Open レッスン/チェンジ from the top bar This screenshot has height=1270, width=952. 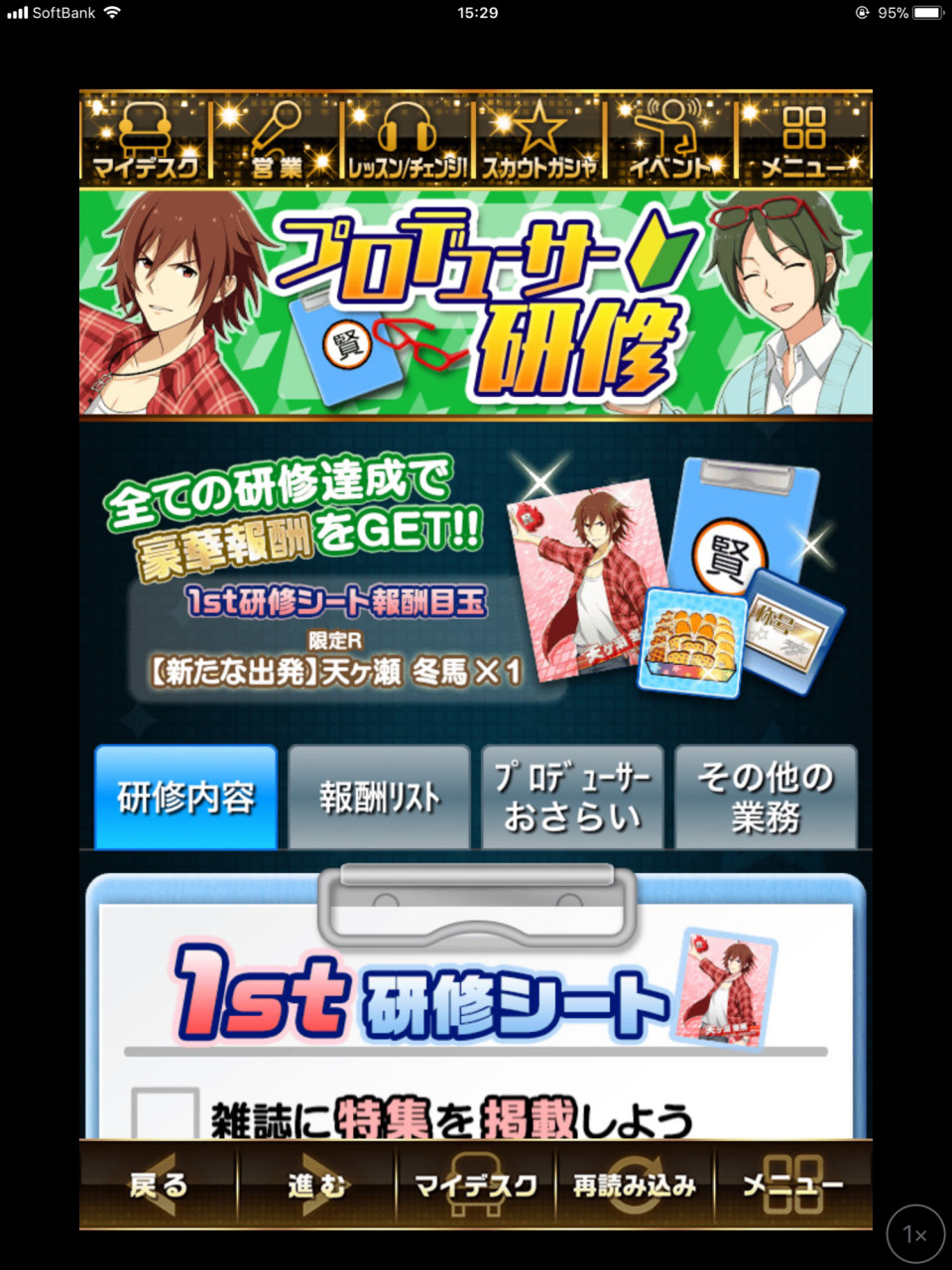(407, 140)
